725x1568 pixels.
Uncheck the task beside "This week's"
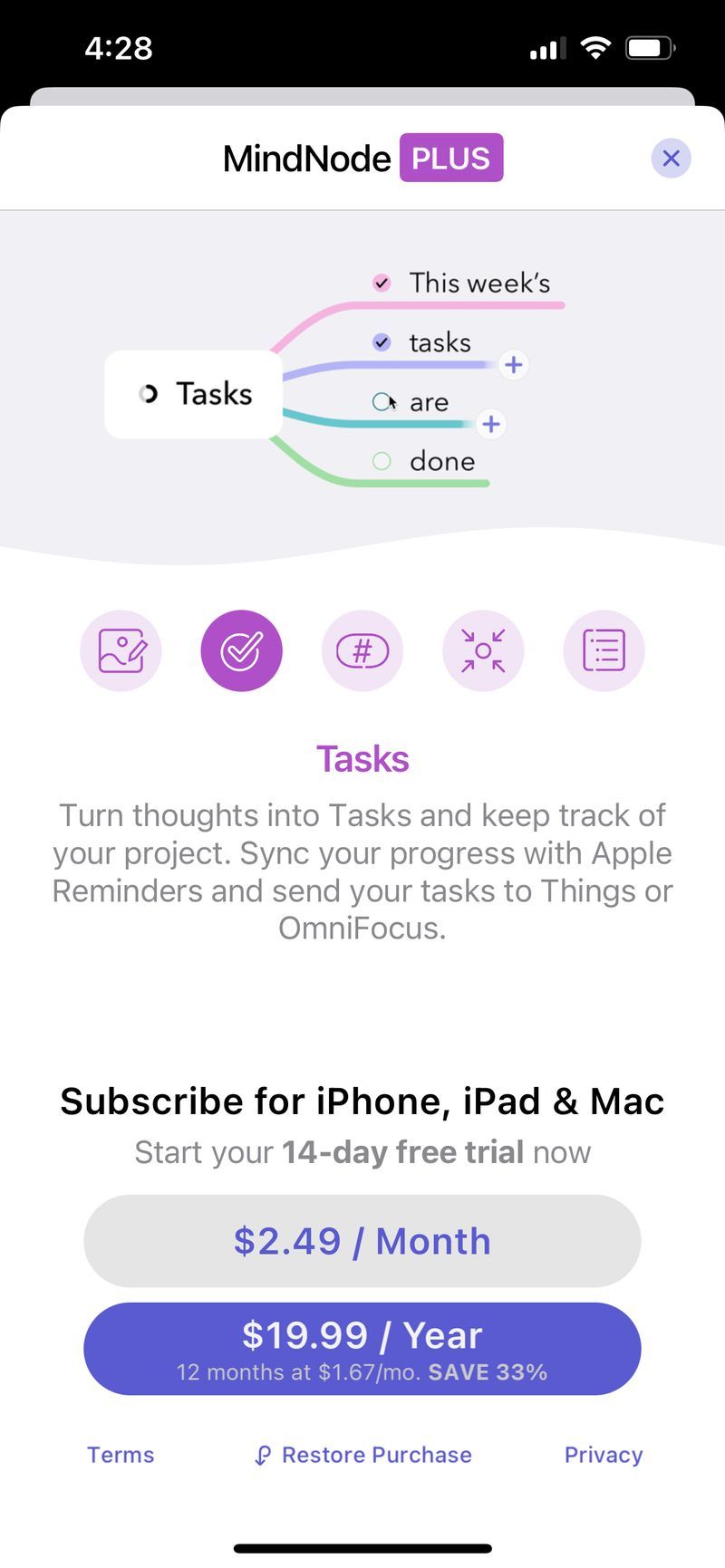point(382,283)
